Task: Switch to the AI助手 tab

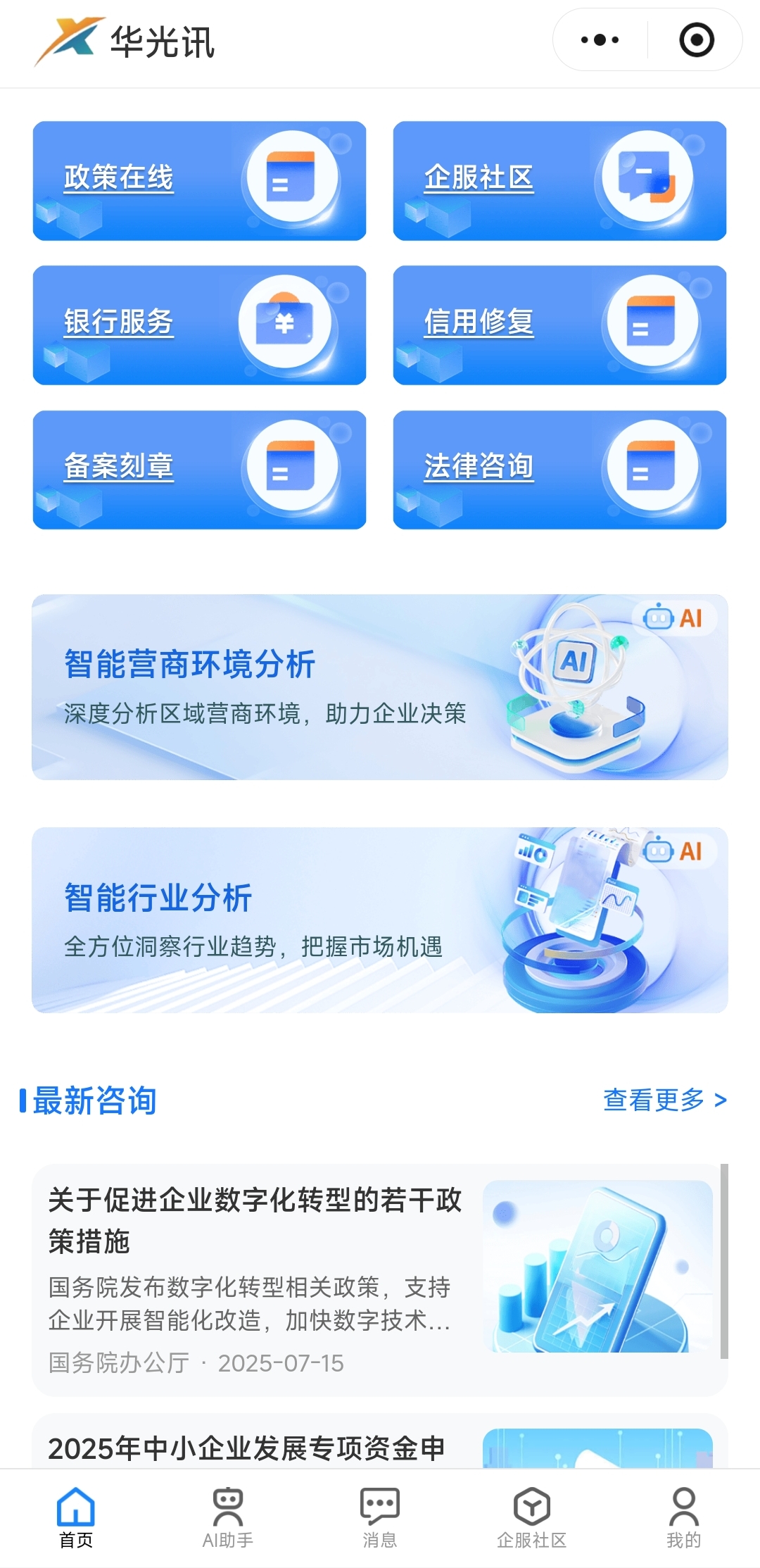Action: click(x=228, y=1517)
